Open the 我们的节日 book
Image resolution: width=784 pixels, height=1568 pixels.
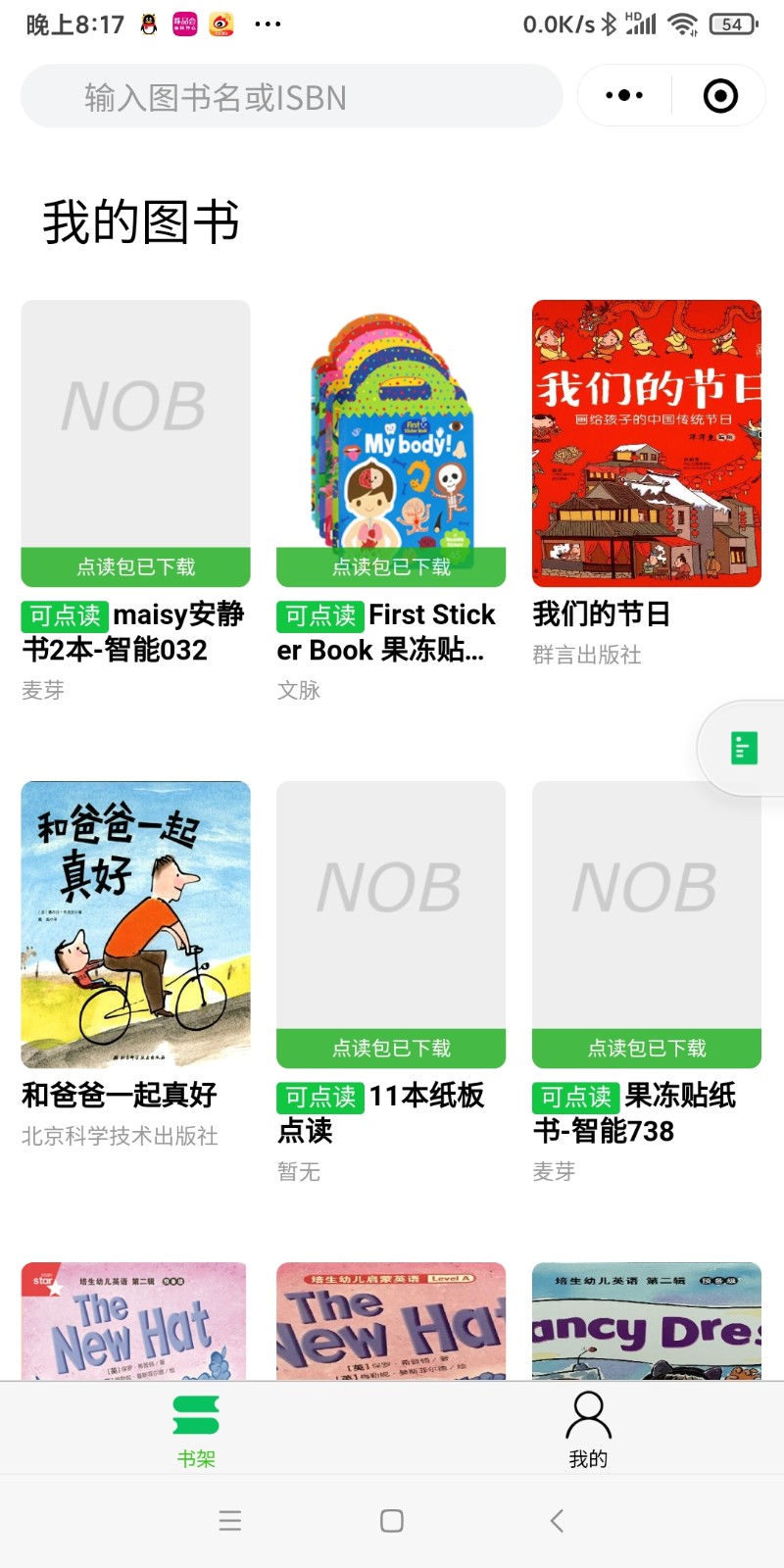(647, 443)
